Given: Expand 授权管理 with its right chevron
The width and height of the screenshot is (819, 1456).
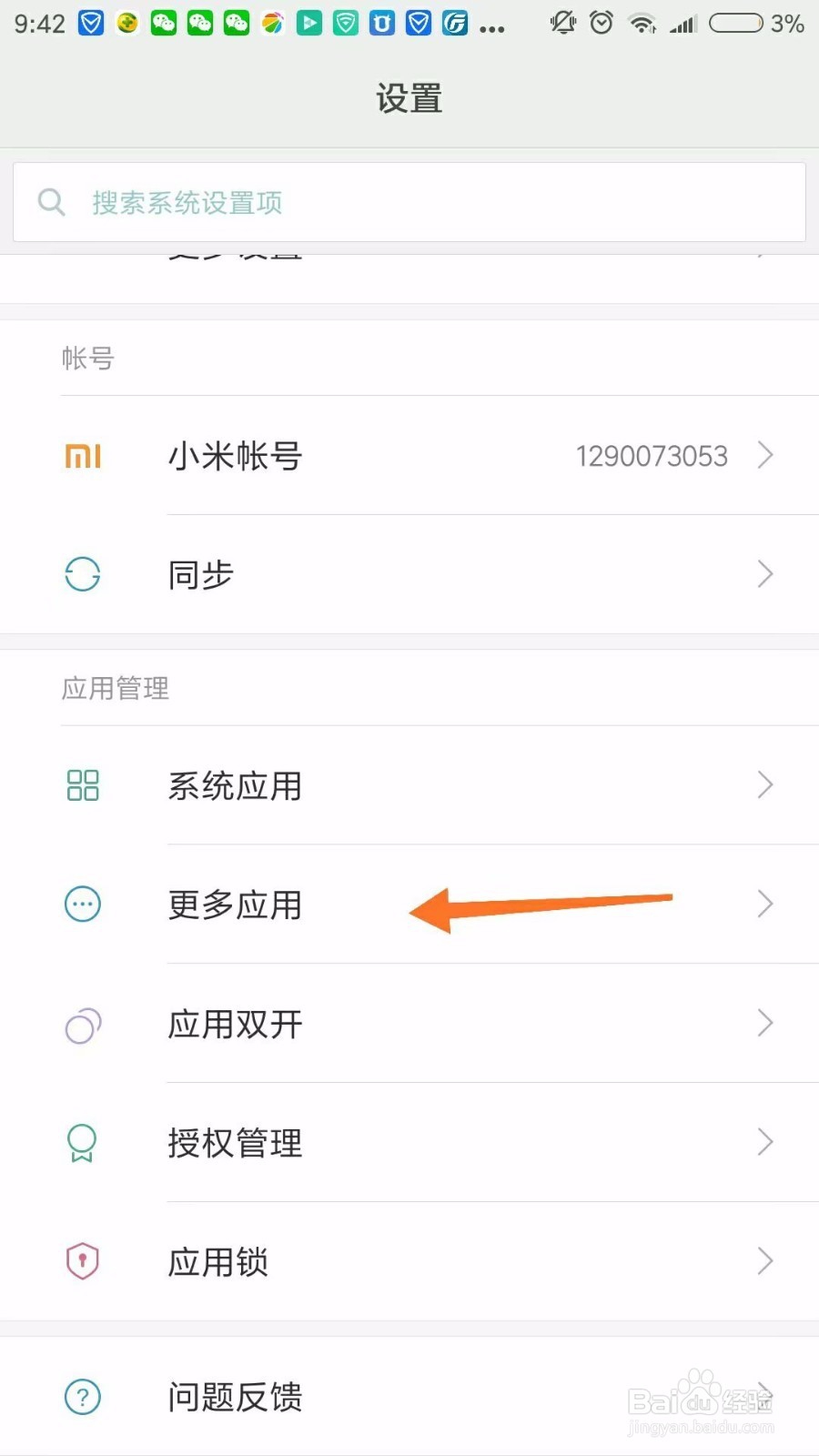Looking at the screenshot, I should coord(764,1143).
